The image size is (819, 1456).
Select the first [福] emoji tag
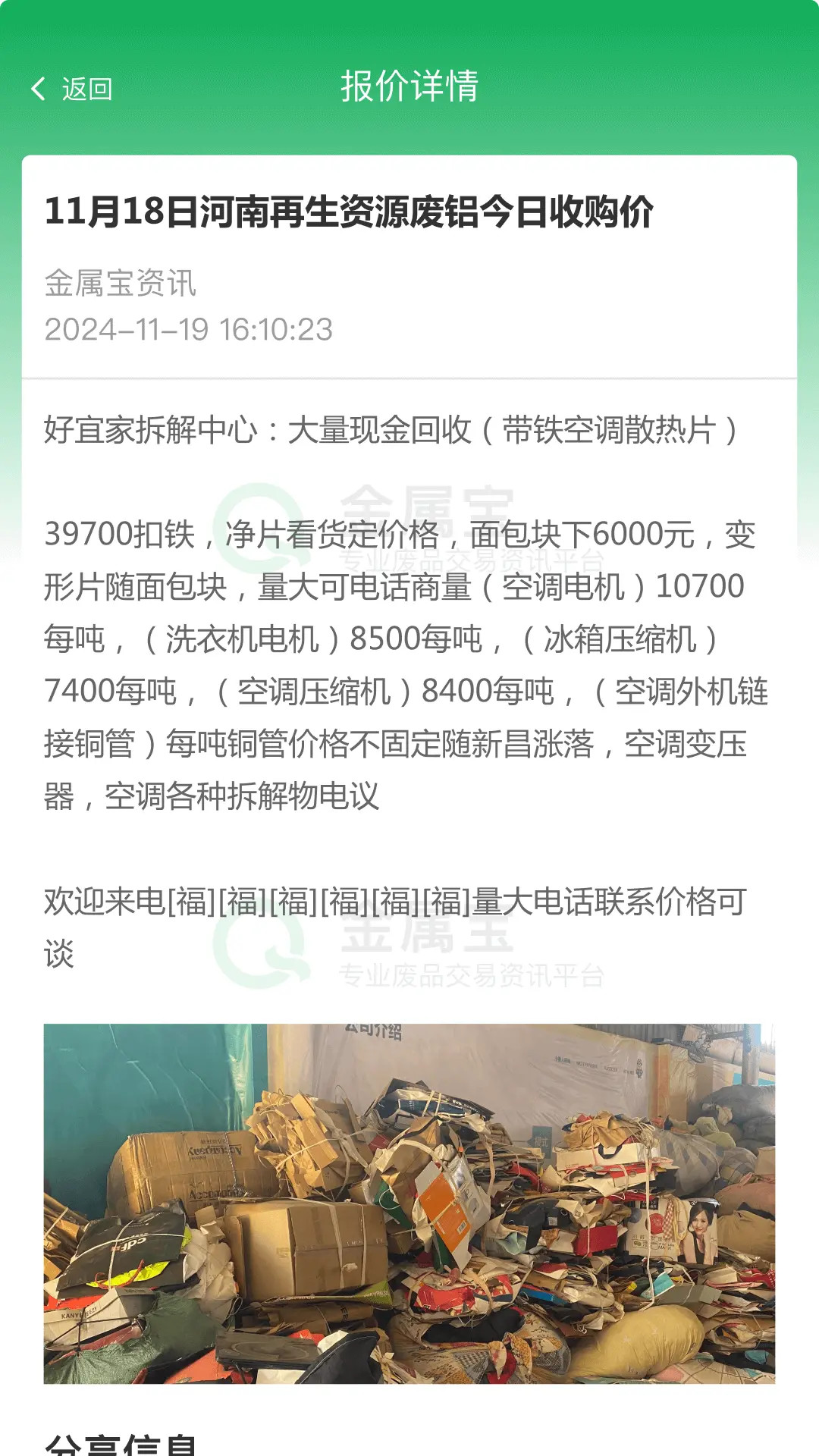tap(191, 901)
